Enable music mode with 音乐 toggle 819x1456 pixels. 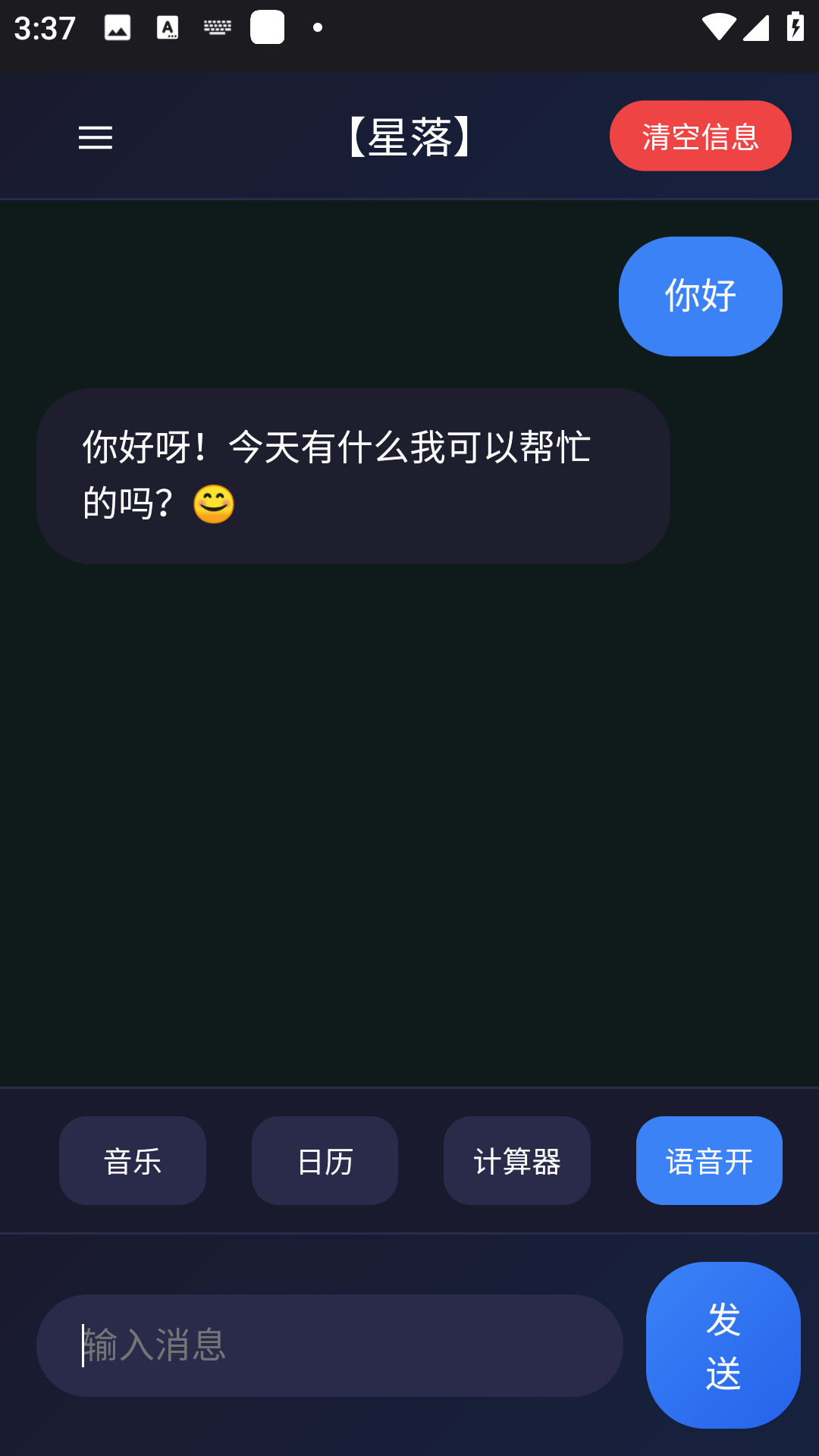pos(132,1160)
